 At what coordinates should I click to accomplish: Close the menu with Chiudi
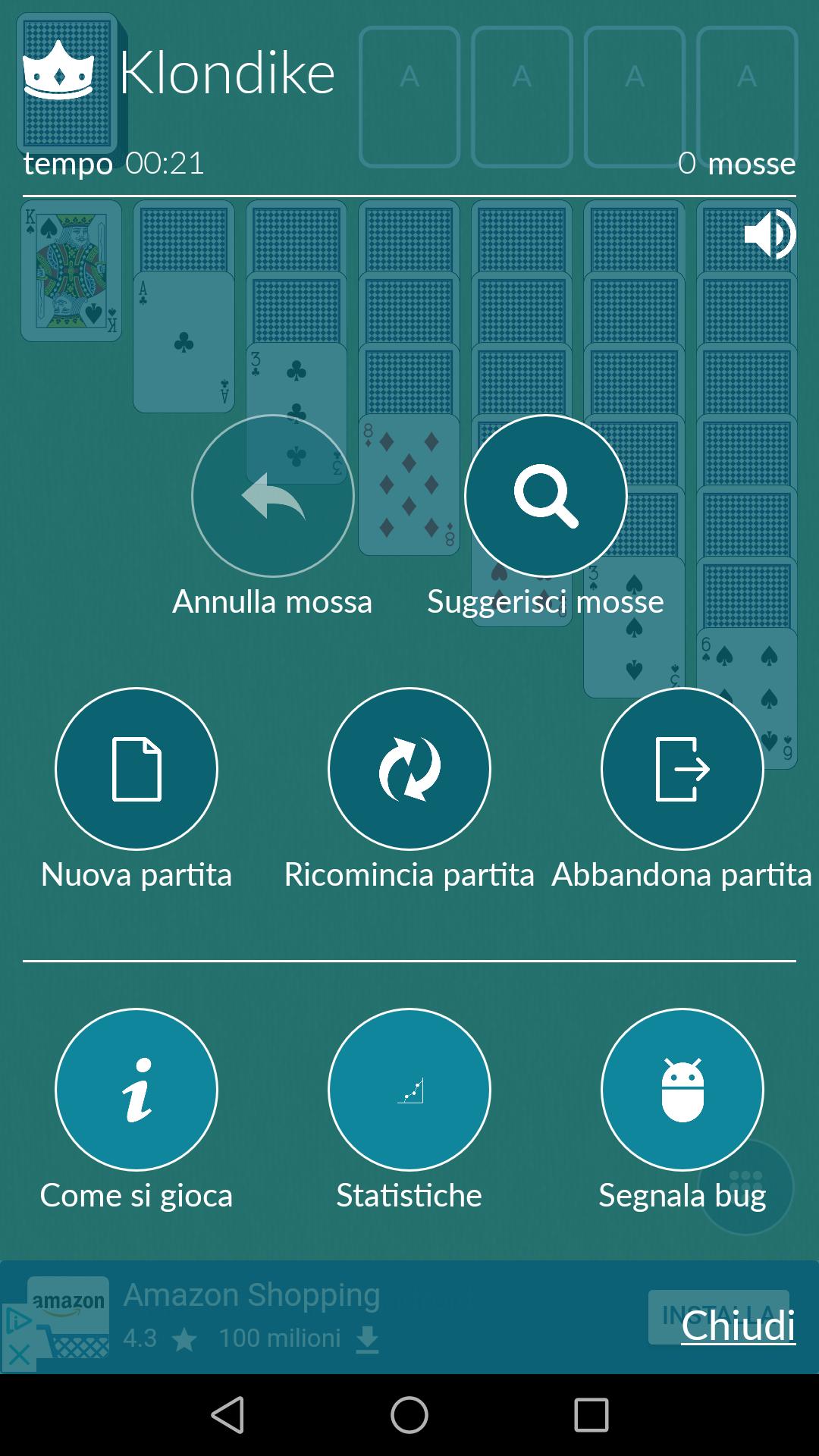point(739,1326)
